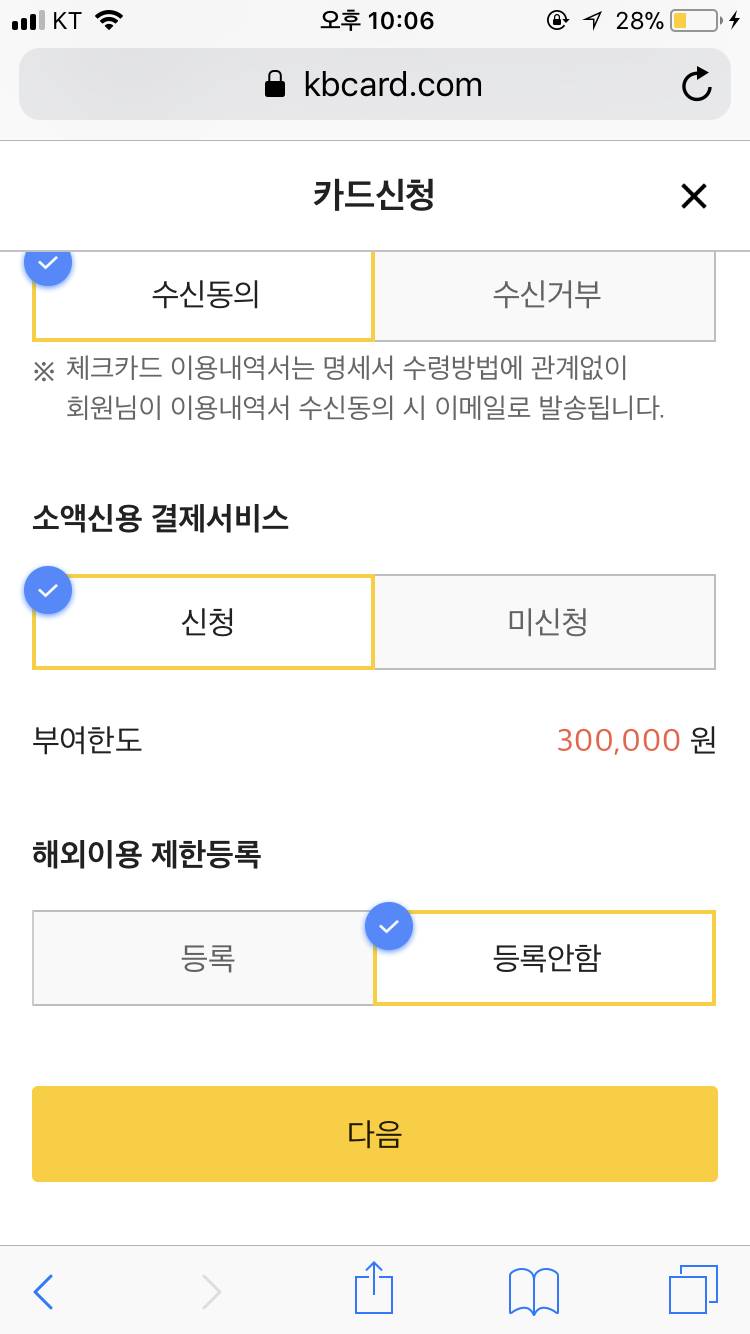Select 등록 under 해외이용 제한등록
The width and height of the screenshot is (750, 1334).
point(203,957)
